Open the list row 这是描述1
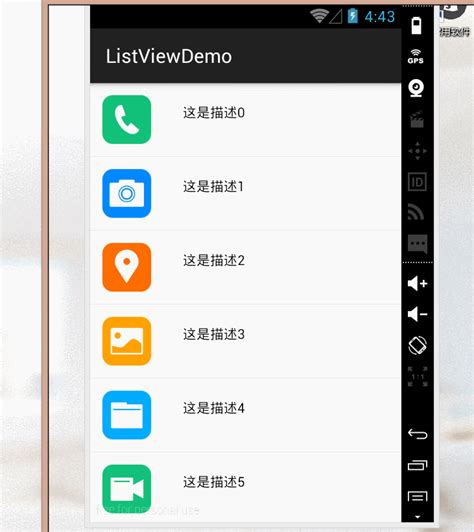Viewport: 474px width, 532px height. point(245,194)
